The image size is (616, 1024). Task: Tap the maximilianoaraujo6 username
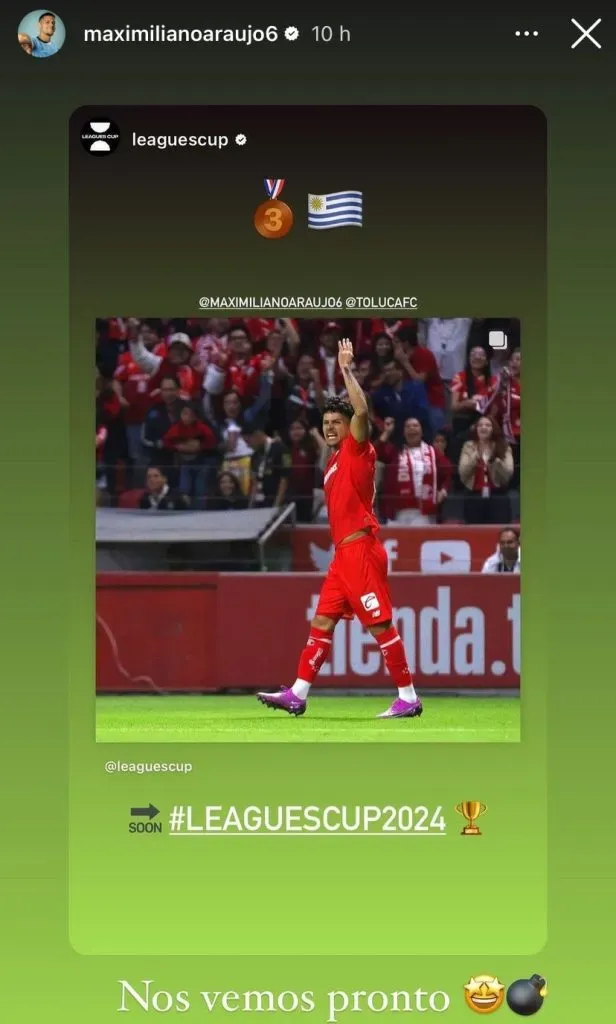pos(180,34)
